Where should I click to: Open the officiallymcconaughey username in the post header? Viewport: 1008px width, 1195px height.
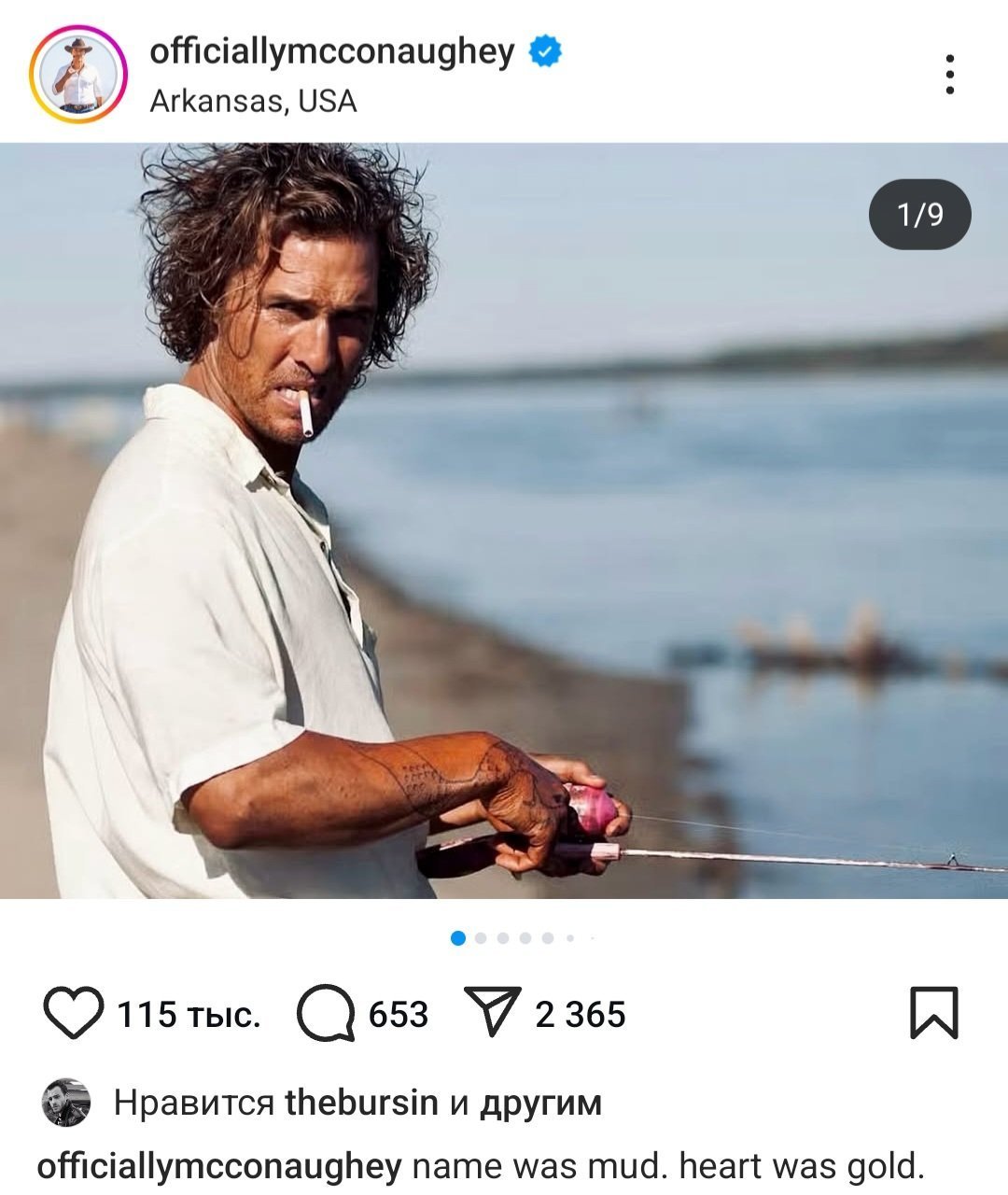point(332,51)
